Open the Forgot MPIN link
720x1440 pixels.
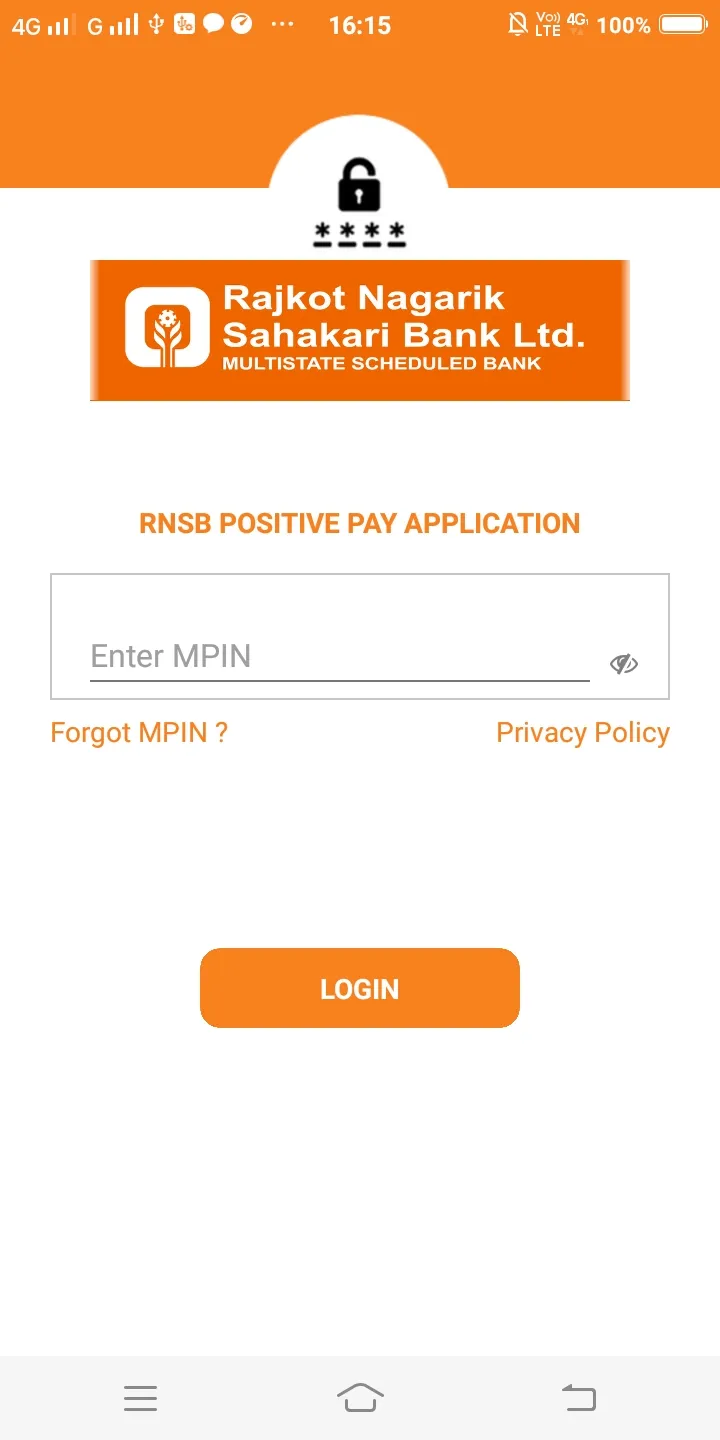point(139,732)
